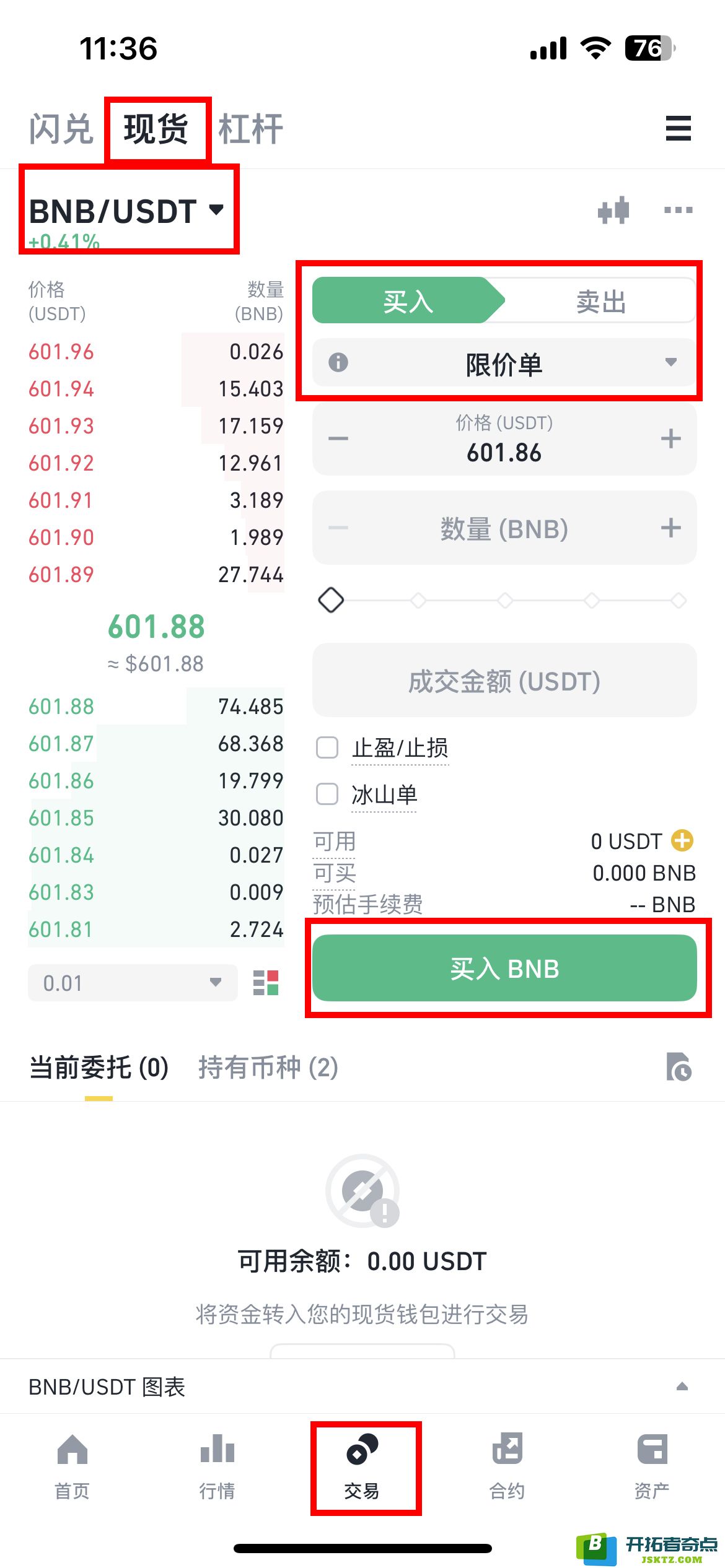Tap the 成交金额 (USDT) amount field

coord(504,681)
